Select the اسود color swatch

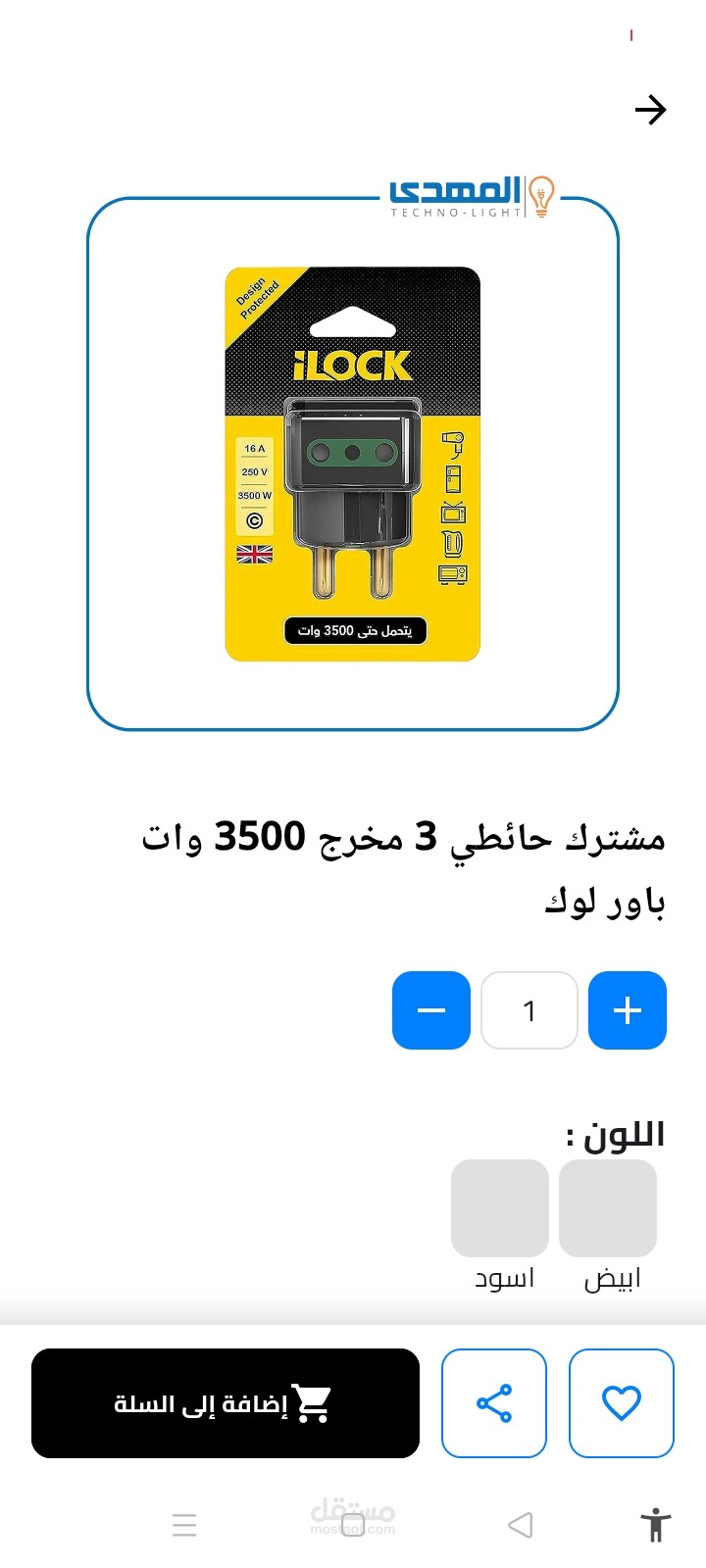click(500, 1208)
